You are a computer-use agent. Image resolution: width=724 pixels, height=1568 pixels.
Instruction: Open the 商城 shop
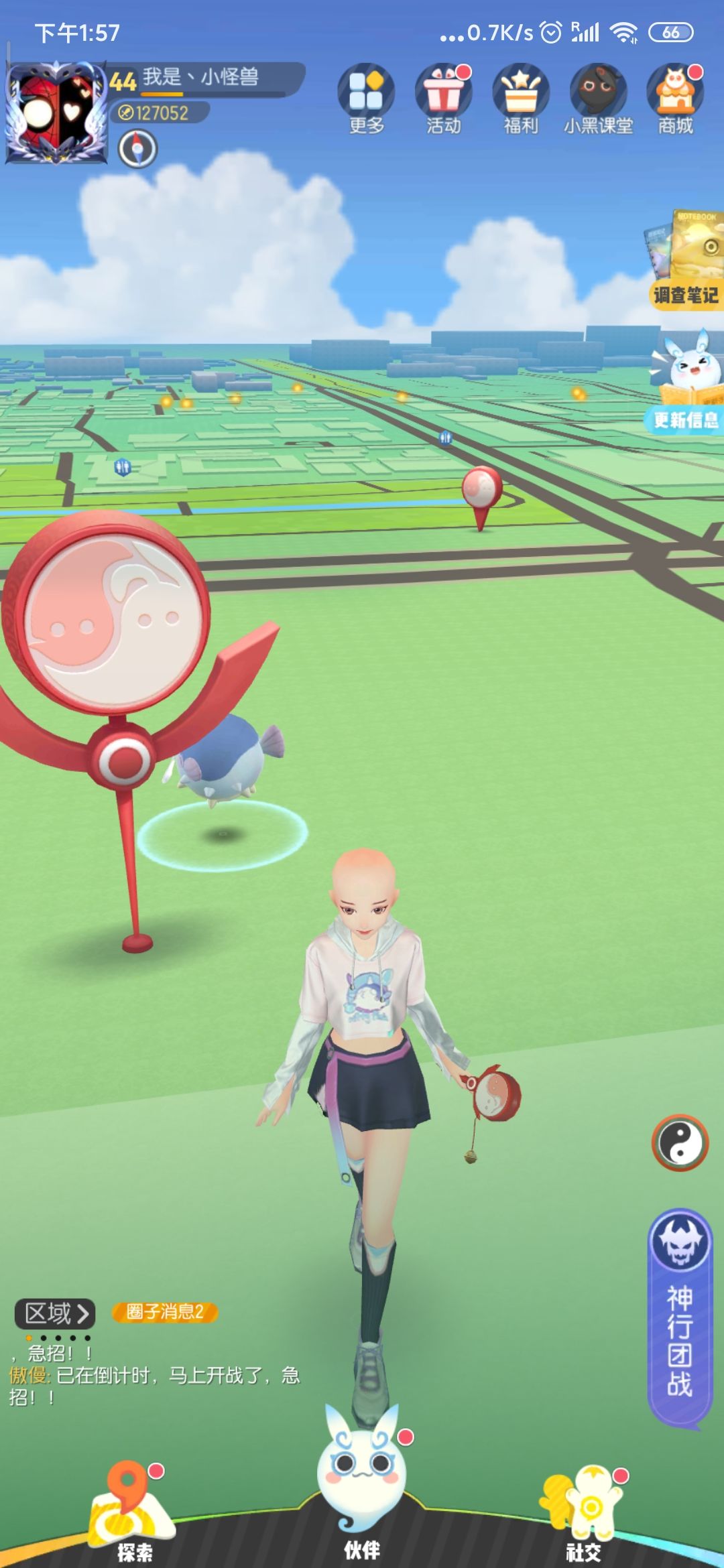tap(675, 99)
